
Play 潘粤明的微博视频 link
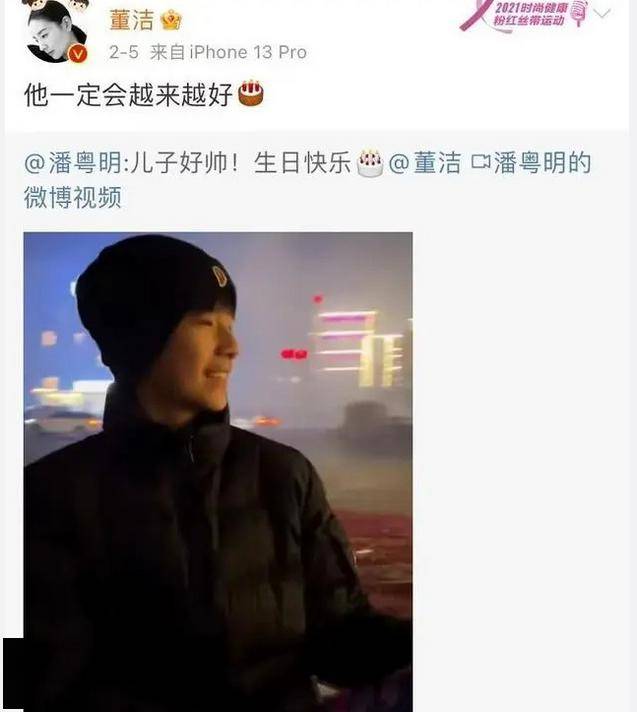(530, 163)
